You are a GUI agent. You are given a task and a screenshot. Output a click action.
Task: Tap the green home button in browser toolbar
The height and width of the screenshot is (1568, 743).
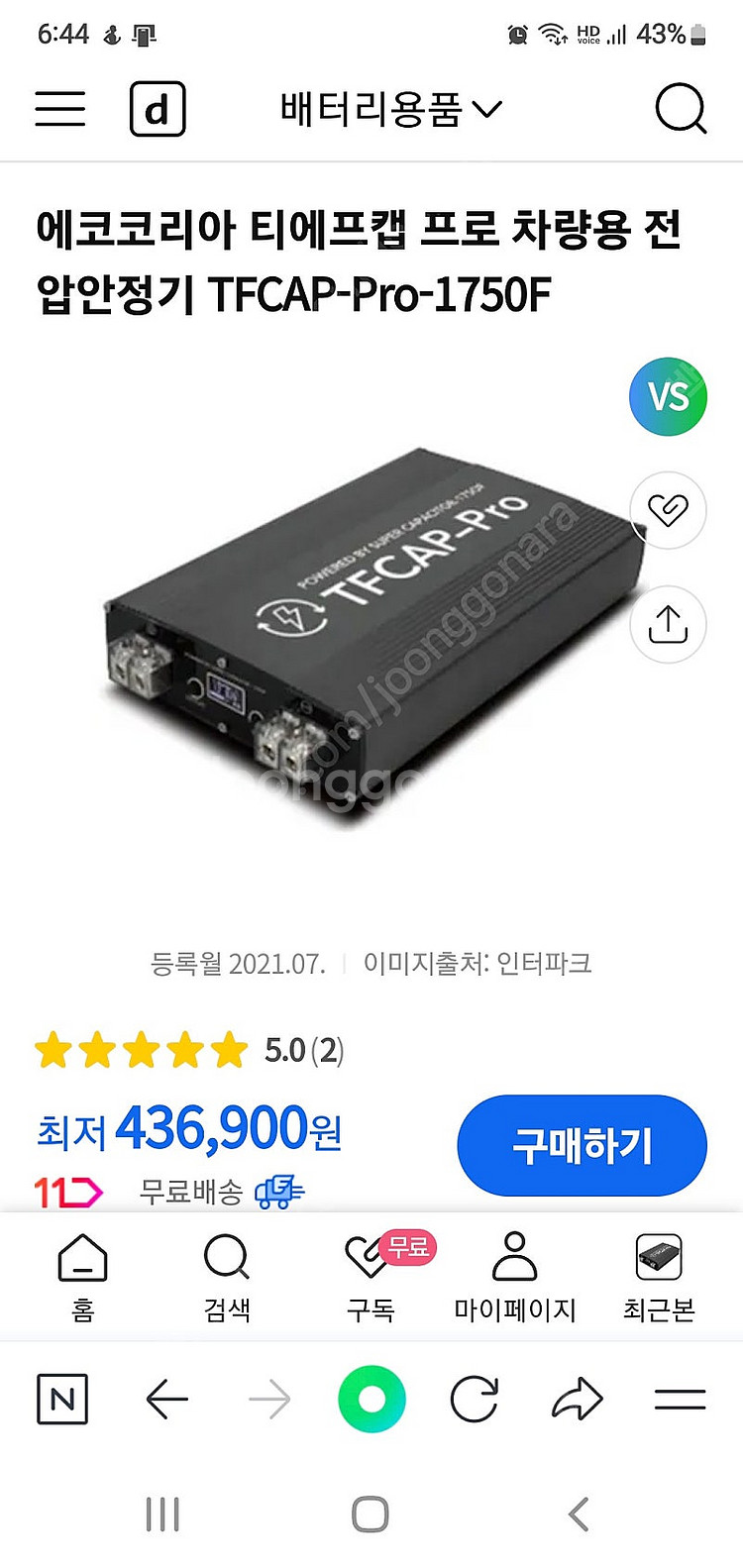coord(371,1400)
